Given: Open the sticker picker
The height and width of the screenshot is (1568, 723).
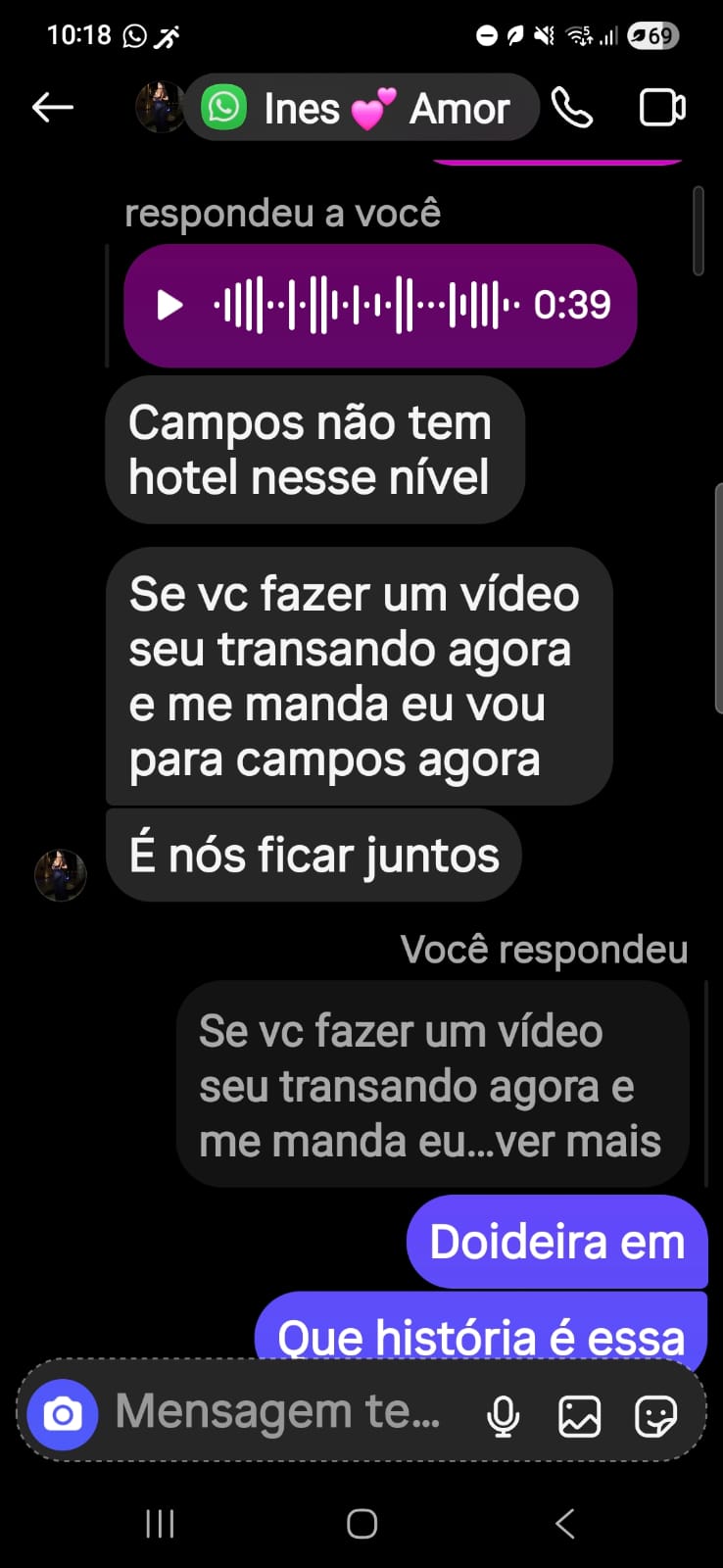Looking at the screenshot, I should [x=654, y=1416].
